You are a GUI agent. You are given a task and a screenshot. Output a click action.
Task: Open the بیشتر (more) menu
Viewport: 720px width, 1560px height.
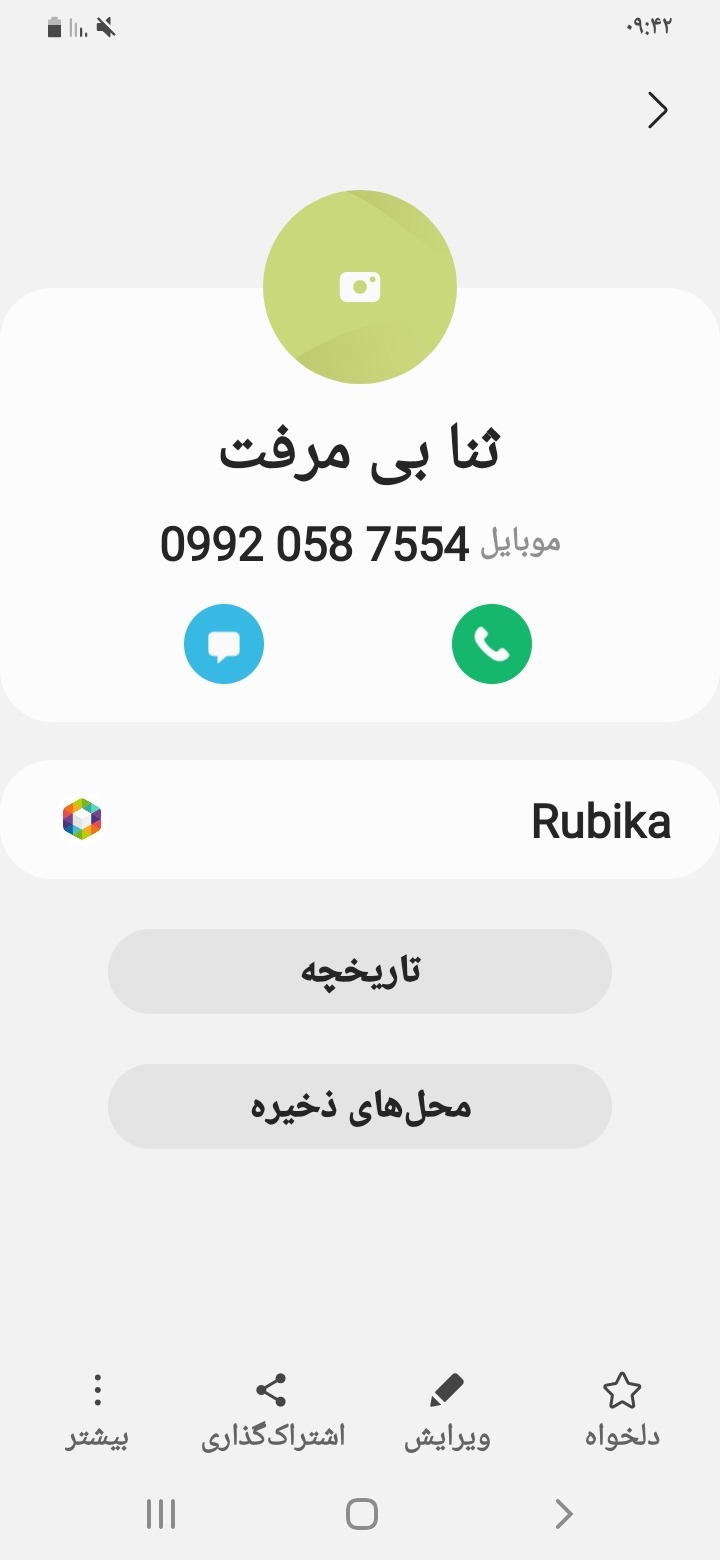(98, 1412)
